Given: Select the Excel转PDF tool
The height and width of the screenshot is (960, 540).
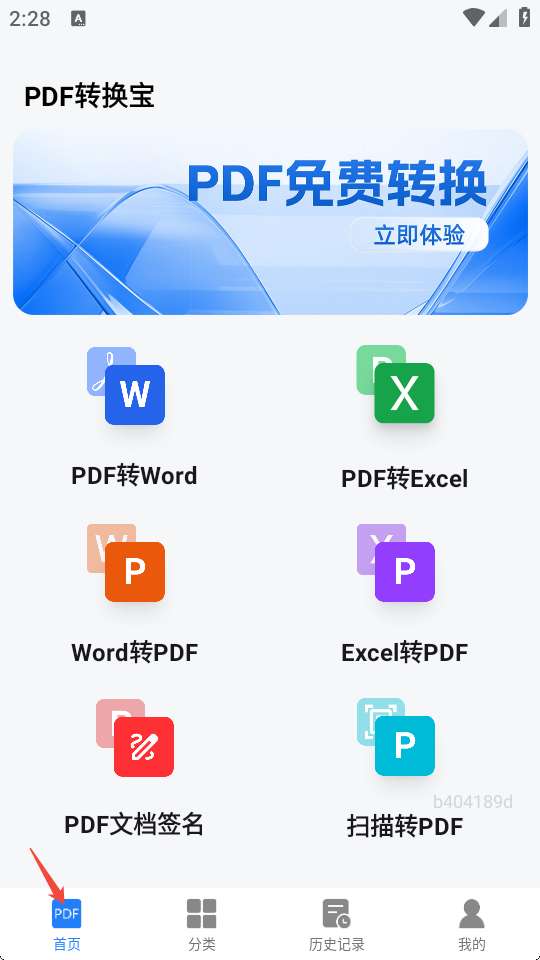Looking at the screenshot, I should point(405,594).
